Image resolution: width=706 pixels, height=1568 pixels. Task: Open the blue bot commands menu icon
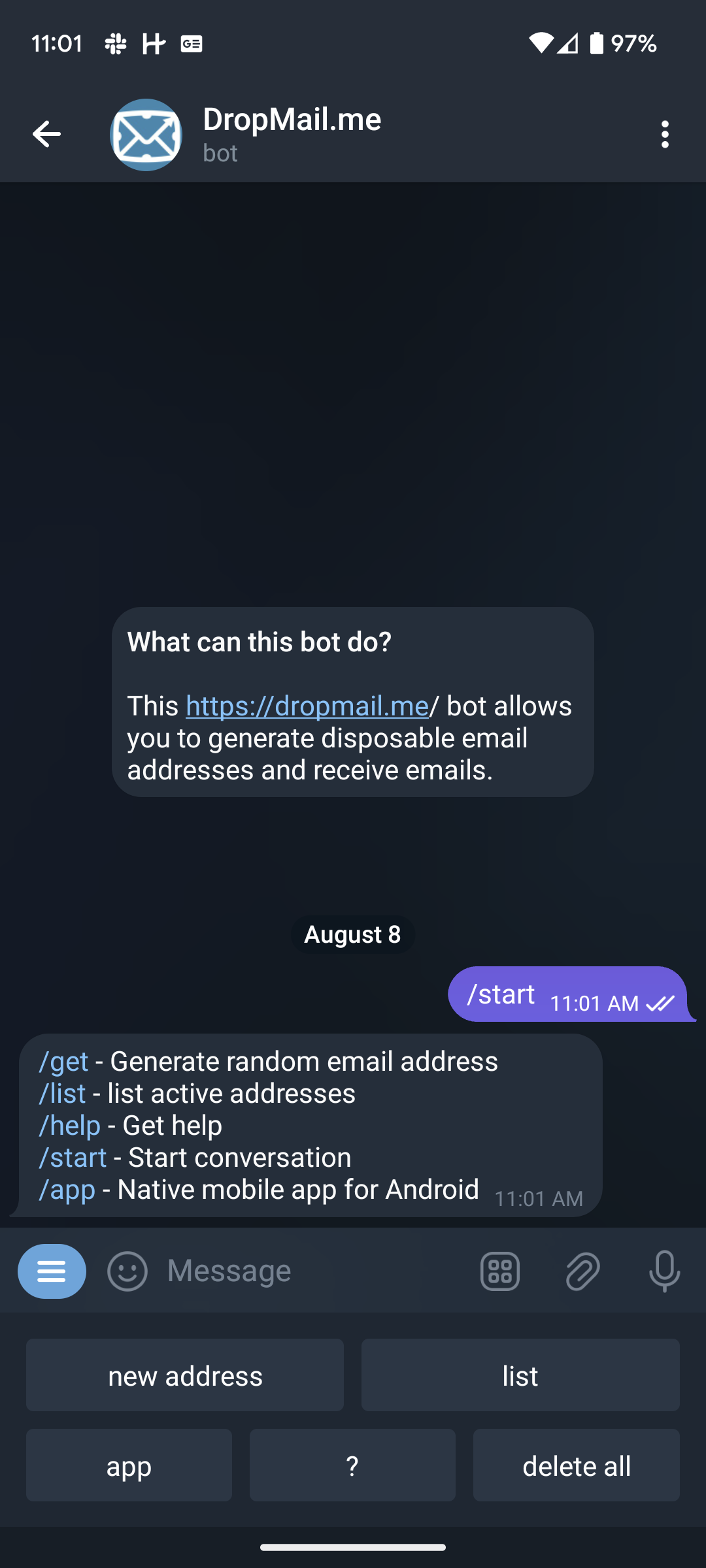[x=52, y=1271]
